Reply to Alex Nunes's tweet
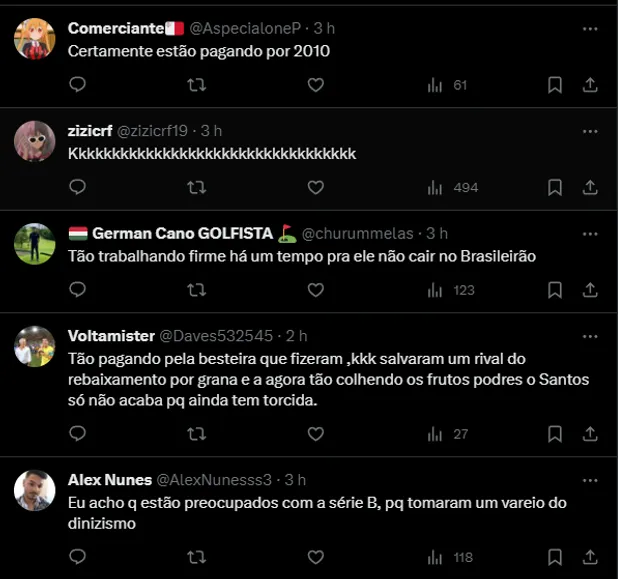 click(78, 557)
